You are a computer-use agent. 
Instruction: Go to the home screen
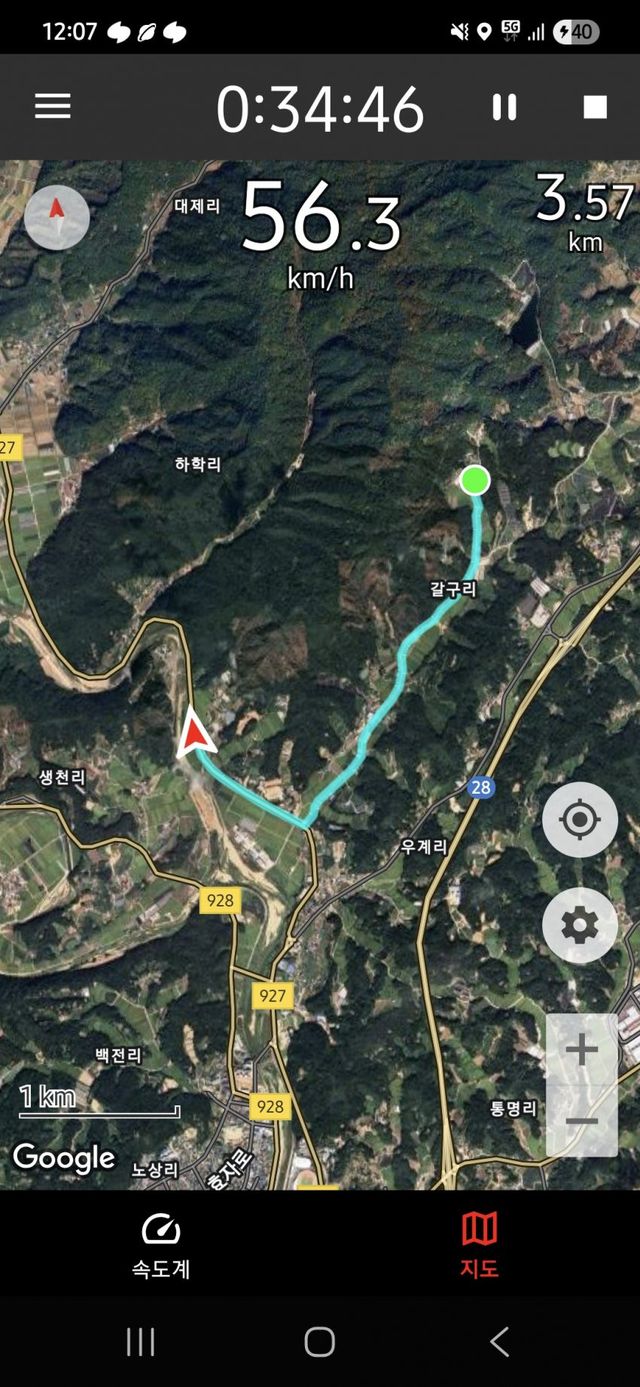320,1342
